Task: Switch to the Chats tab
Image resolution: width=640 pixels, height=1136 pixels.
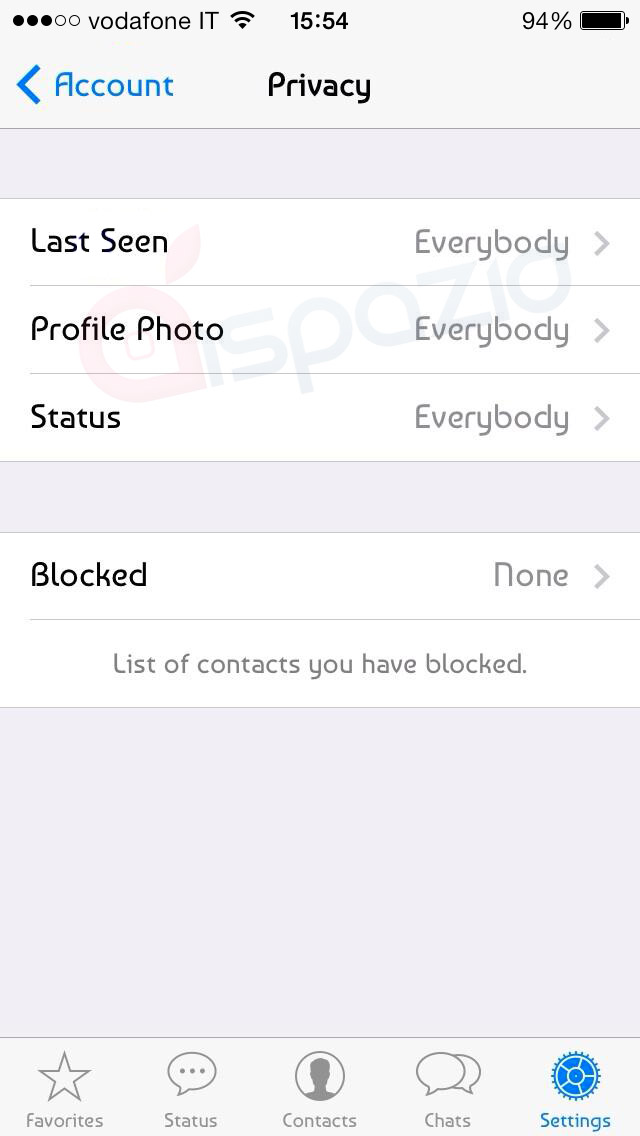Action: (x=447, y=1090)
